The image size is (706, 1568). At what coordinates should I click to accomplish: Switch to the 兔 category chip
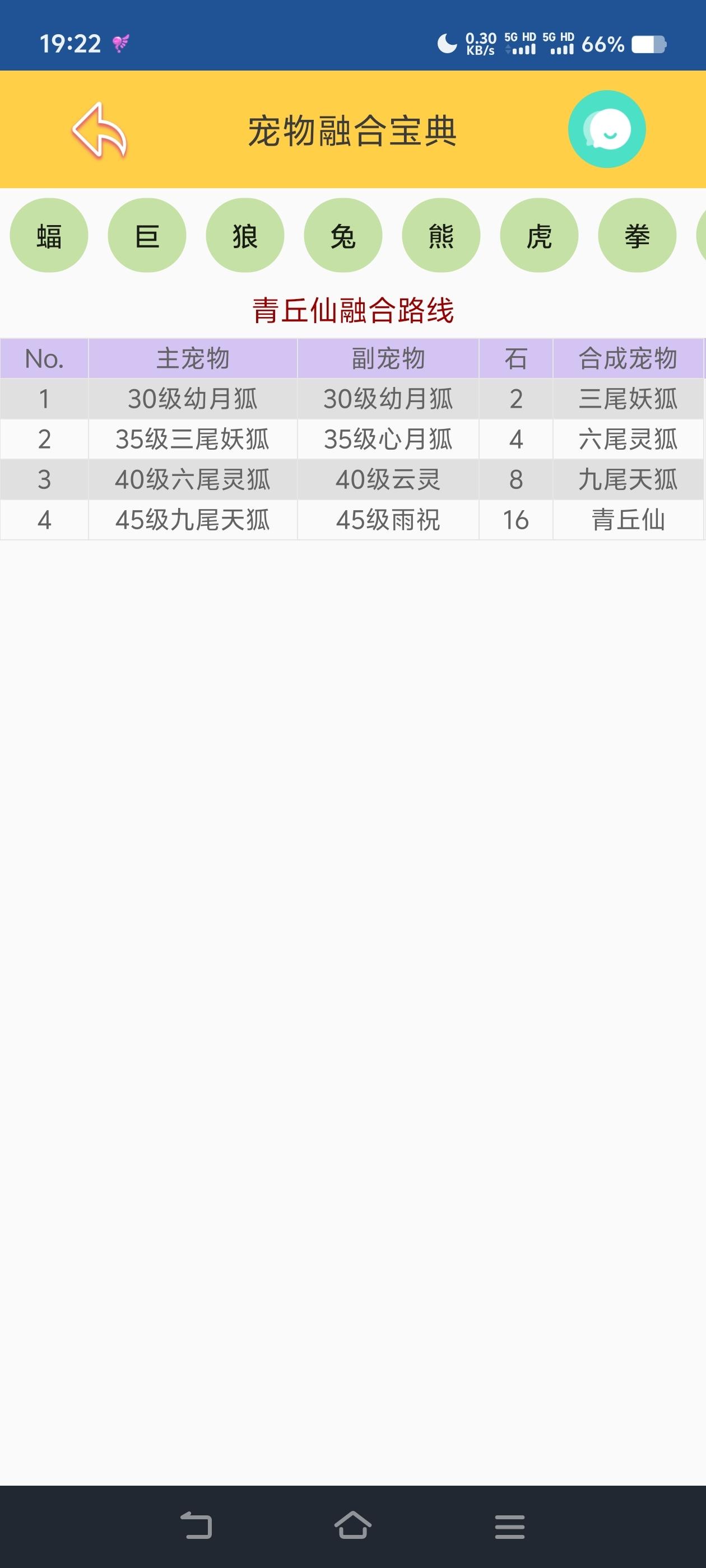pyautogui.click(x=343, y=236)
